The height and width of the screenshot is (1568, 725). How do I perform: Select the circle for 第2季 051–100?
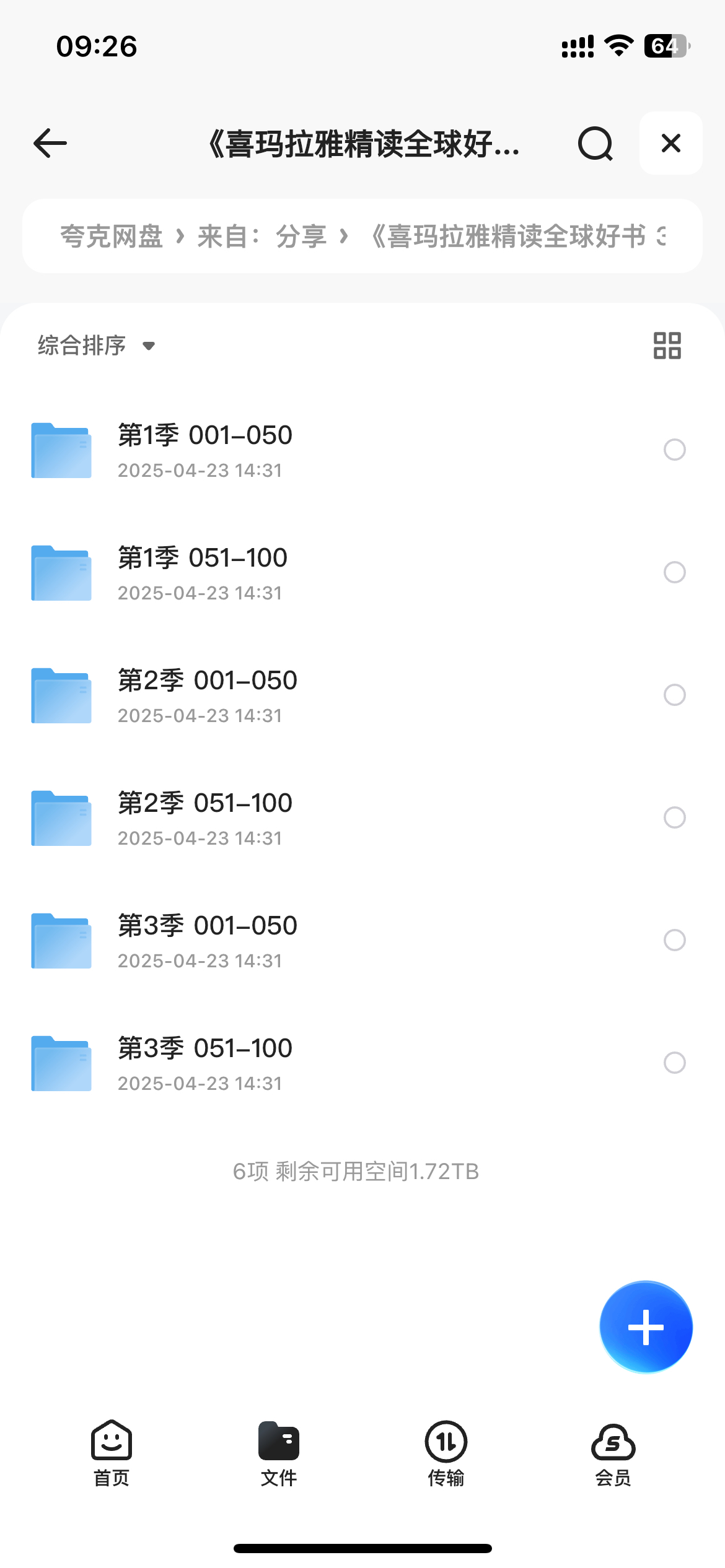(x=674, y=817)
